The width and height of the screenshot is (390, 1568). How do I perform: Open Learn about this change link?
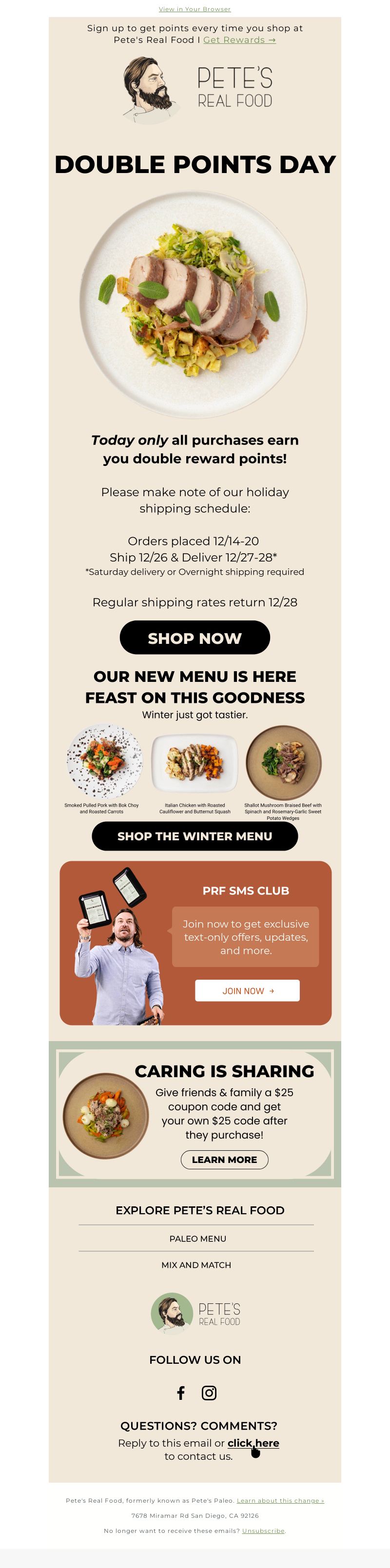[x=280, y=1501]
